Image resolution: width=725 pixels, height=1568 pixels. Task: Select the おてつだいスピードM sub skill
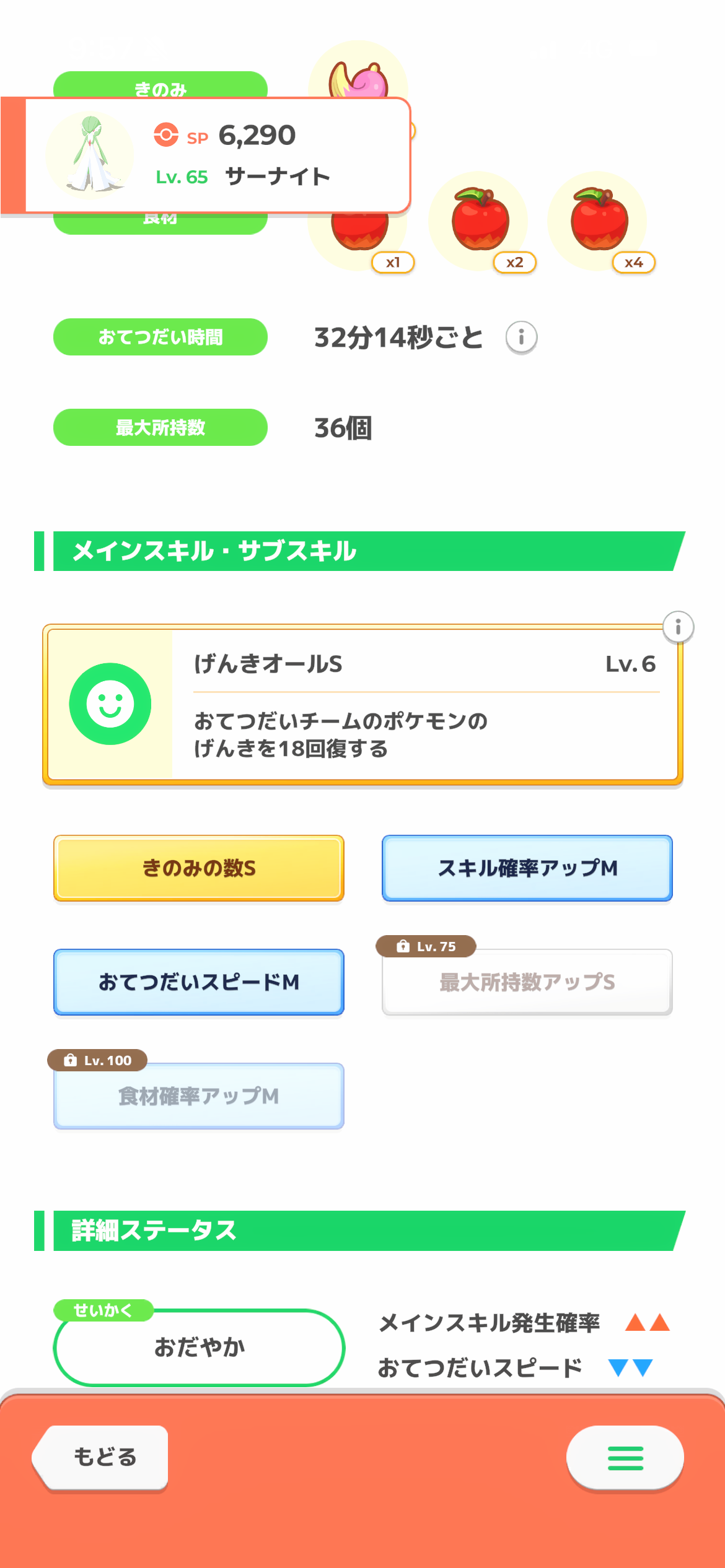click(x=199, y=982)
